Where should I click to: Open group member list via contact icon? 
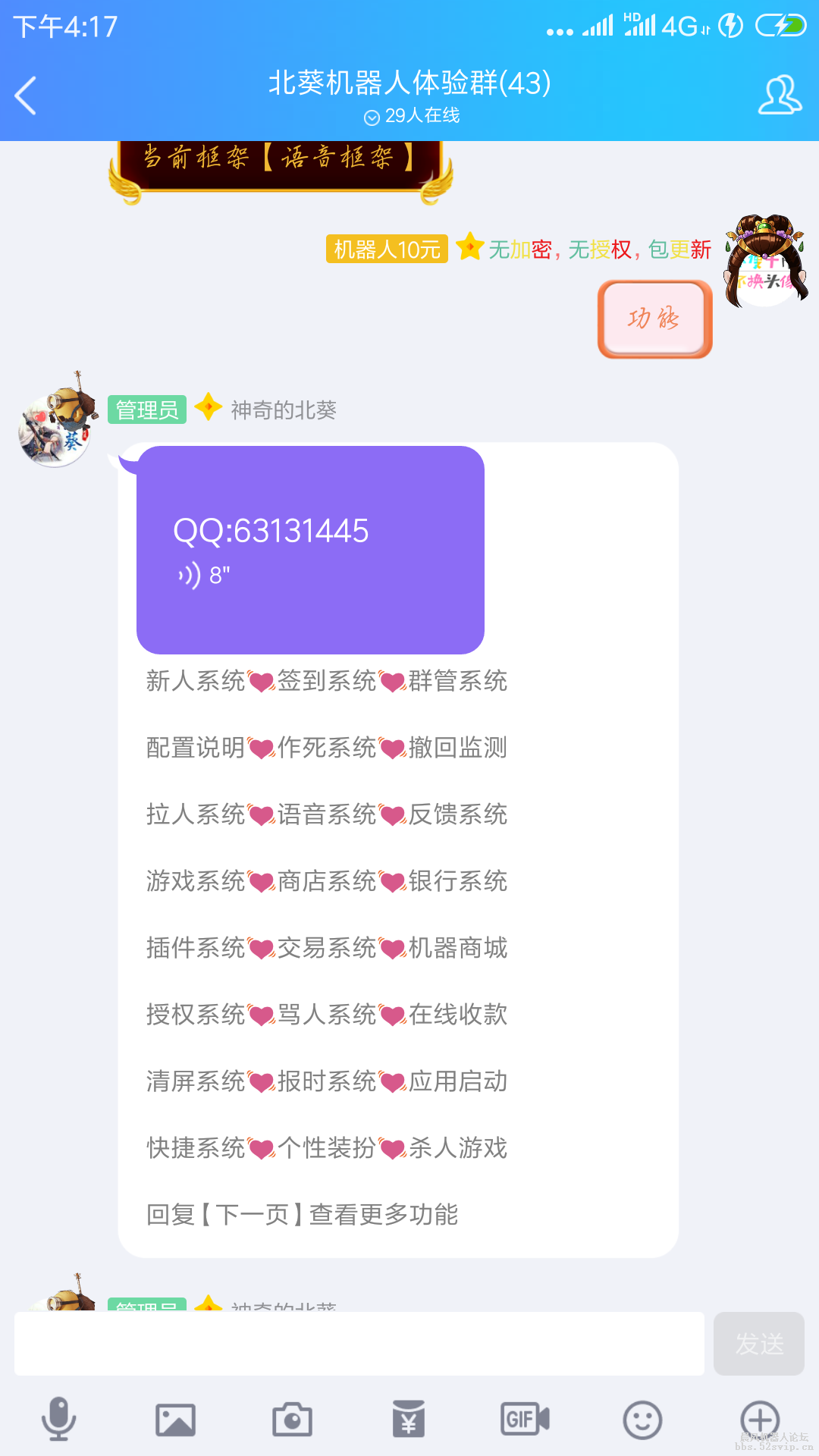(x=779, y=93)
